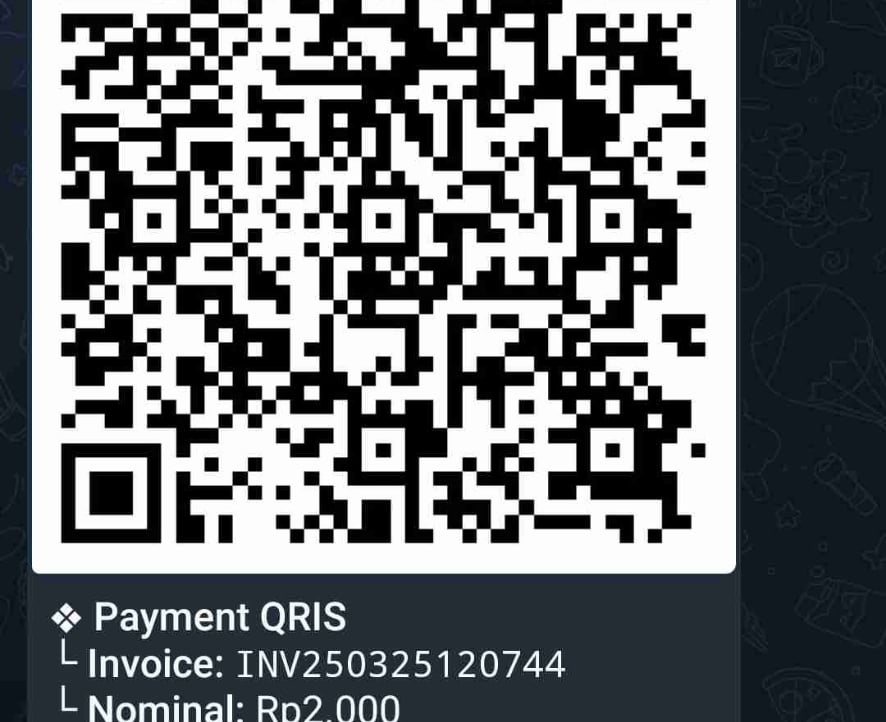Image resolution: width=886 pixels, height=722 pixels.
Task: Open the QR code photo in full view
Action: tap(384, 282)
